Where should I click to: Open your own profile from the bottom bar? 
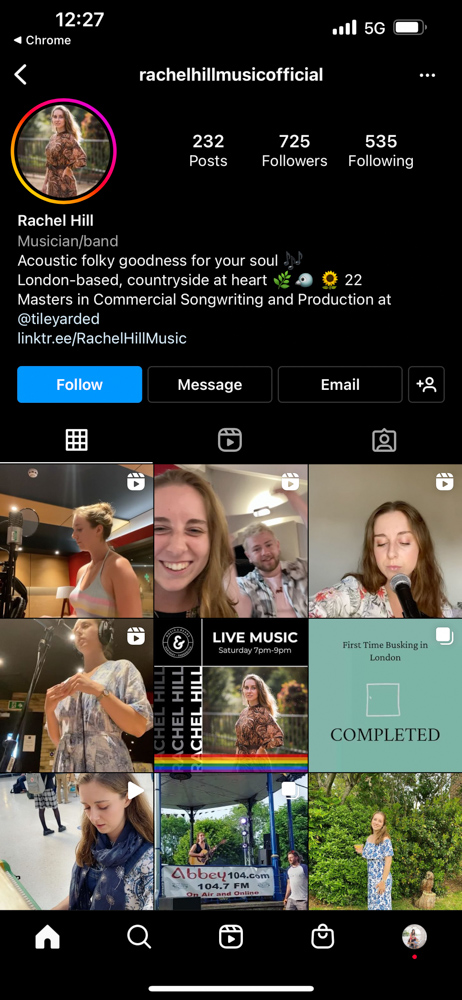coord(414,937)
